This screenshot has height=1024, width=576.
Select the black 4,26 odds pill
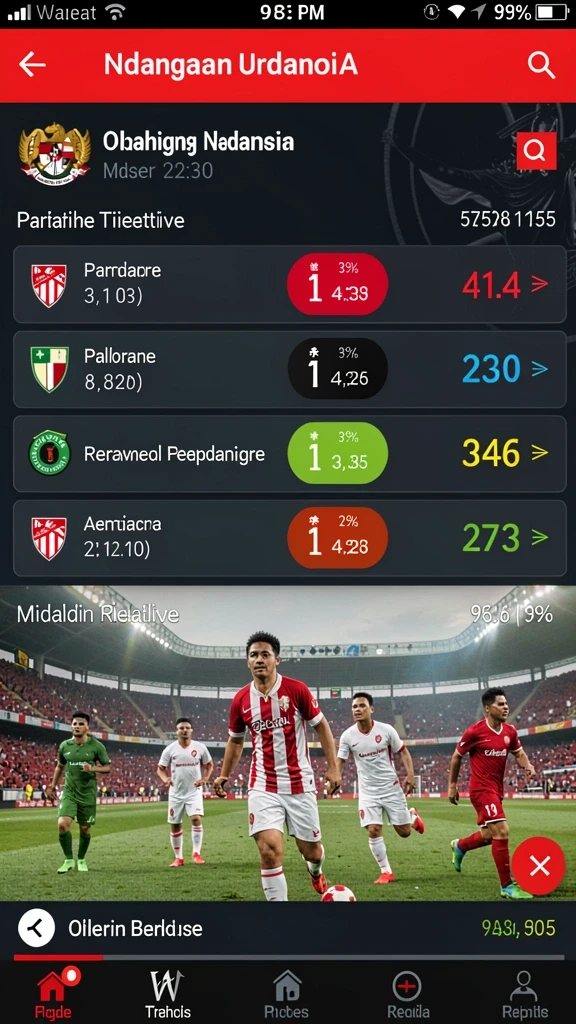(x=338, y=369)
